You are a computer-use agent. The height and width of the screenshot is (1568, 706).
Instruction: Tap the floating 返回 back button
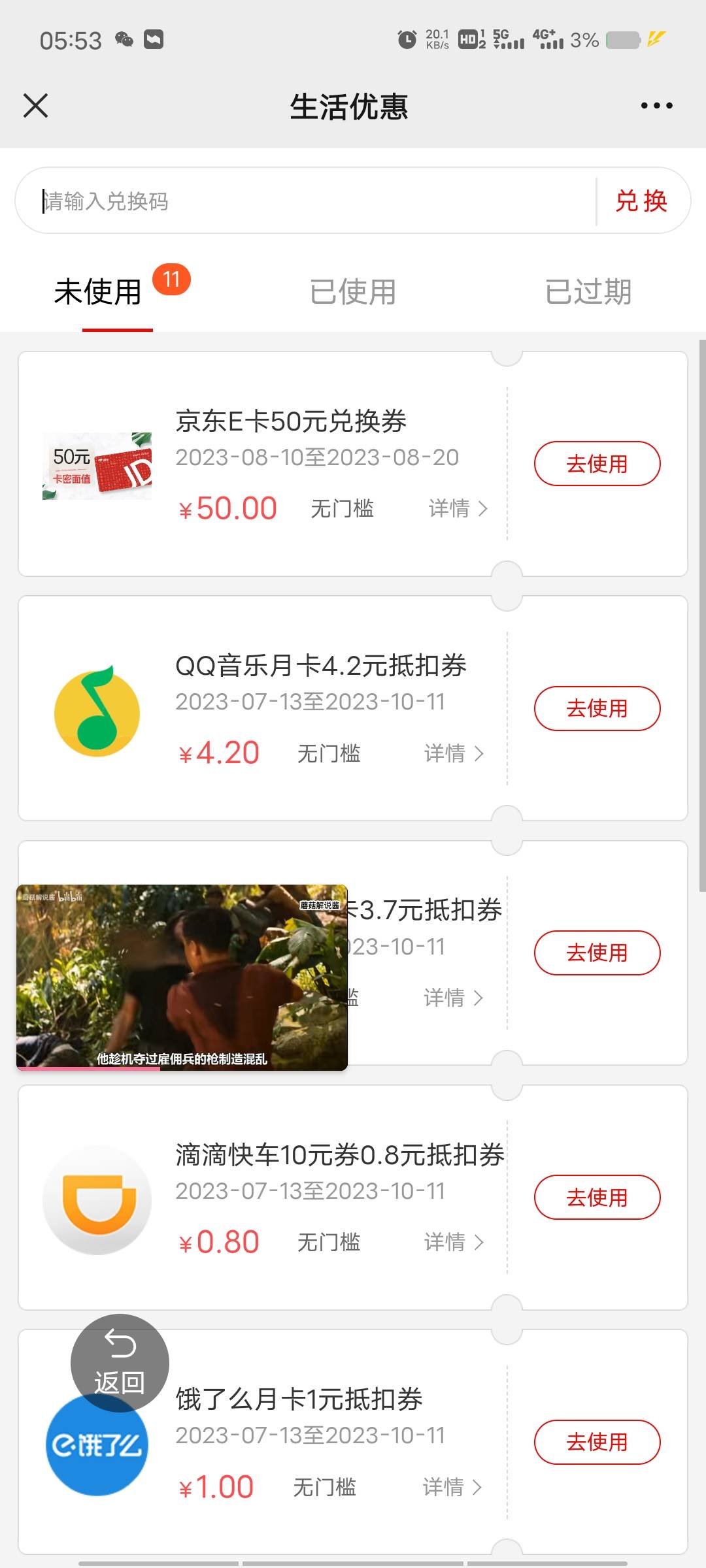[x=120, y=1363]
